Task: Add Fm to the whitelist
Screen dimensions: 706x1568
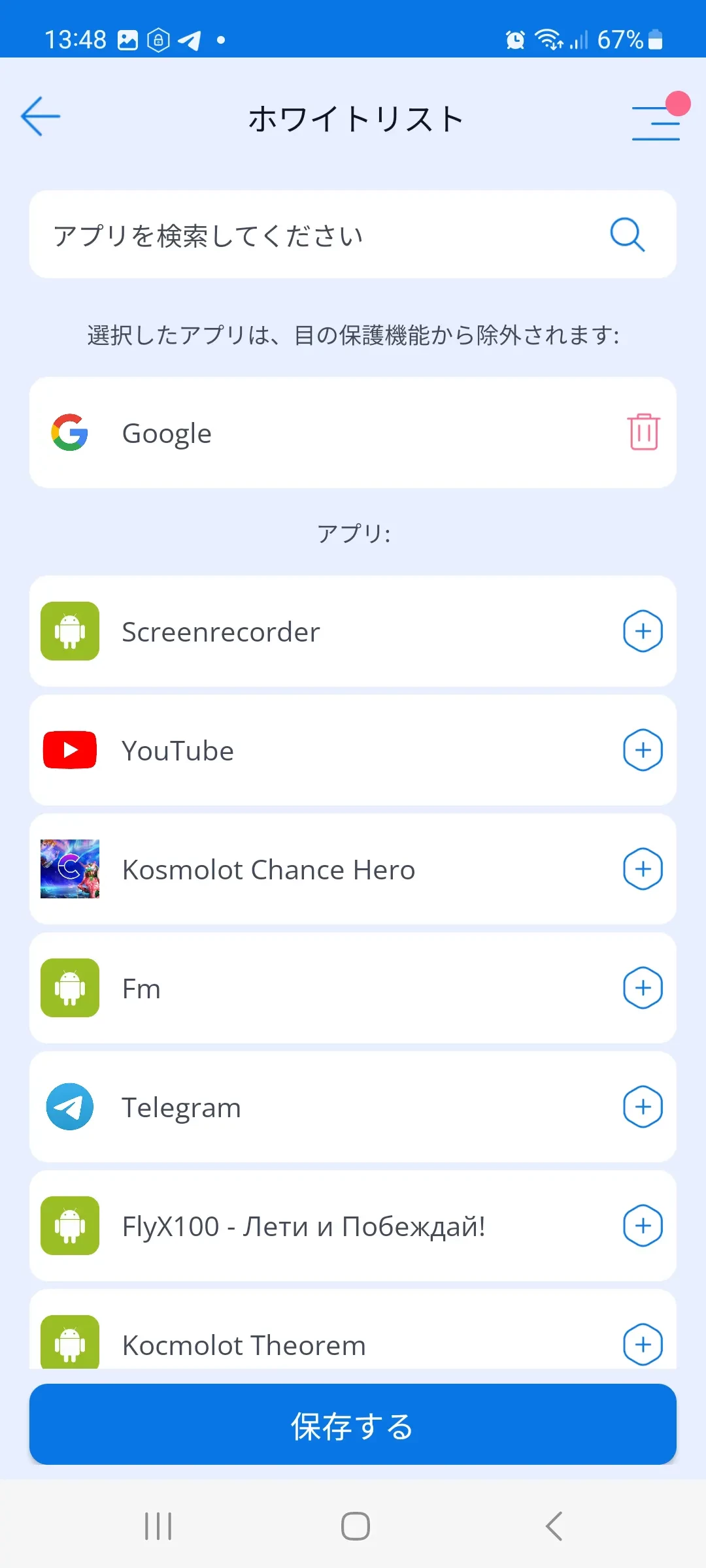Action: coord(643,988)
